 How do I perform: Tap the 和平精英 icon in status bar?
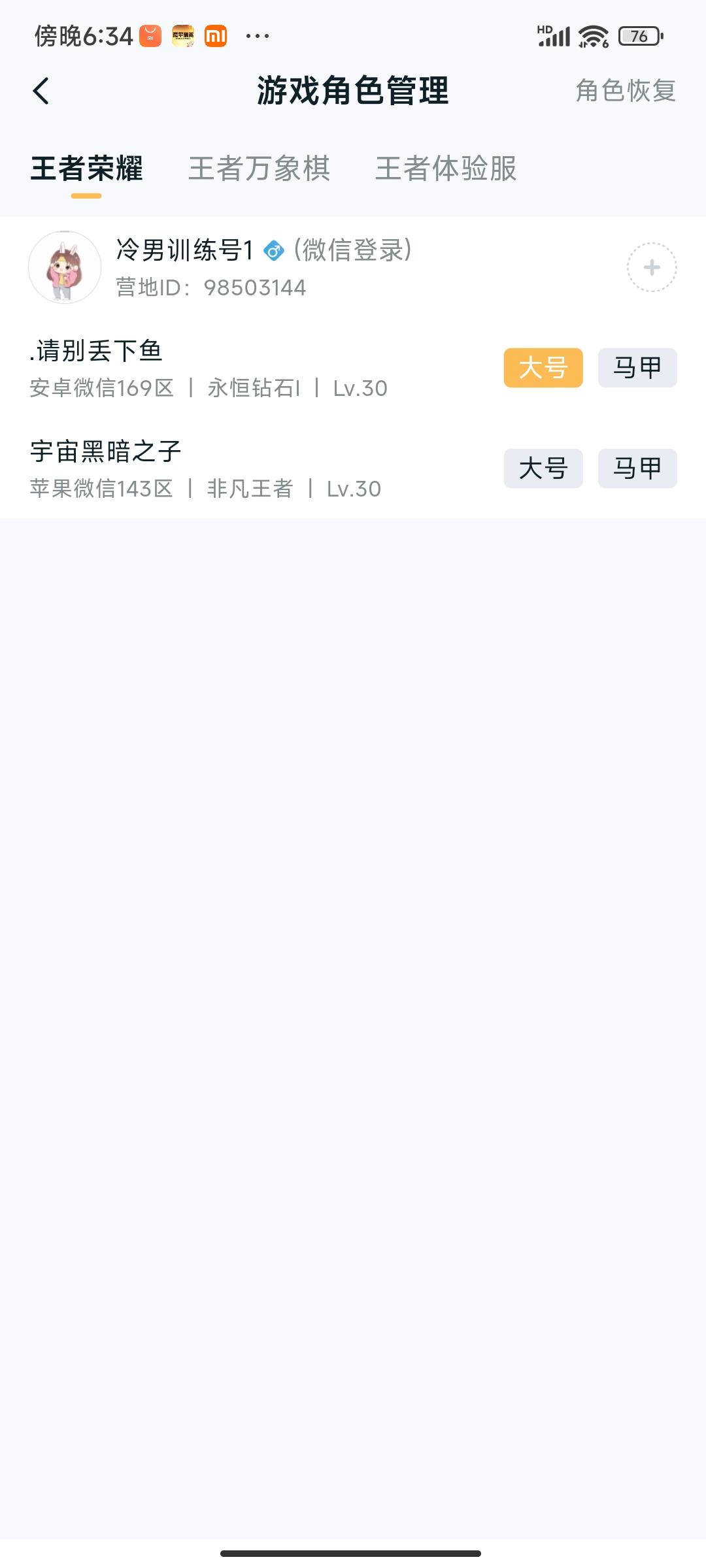point(184,35)
